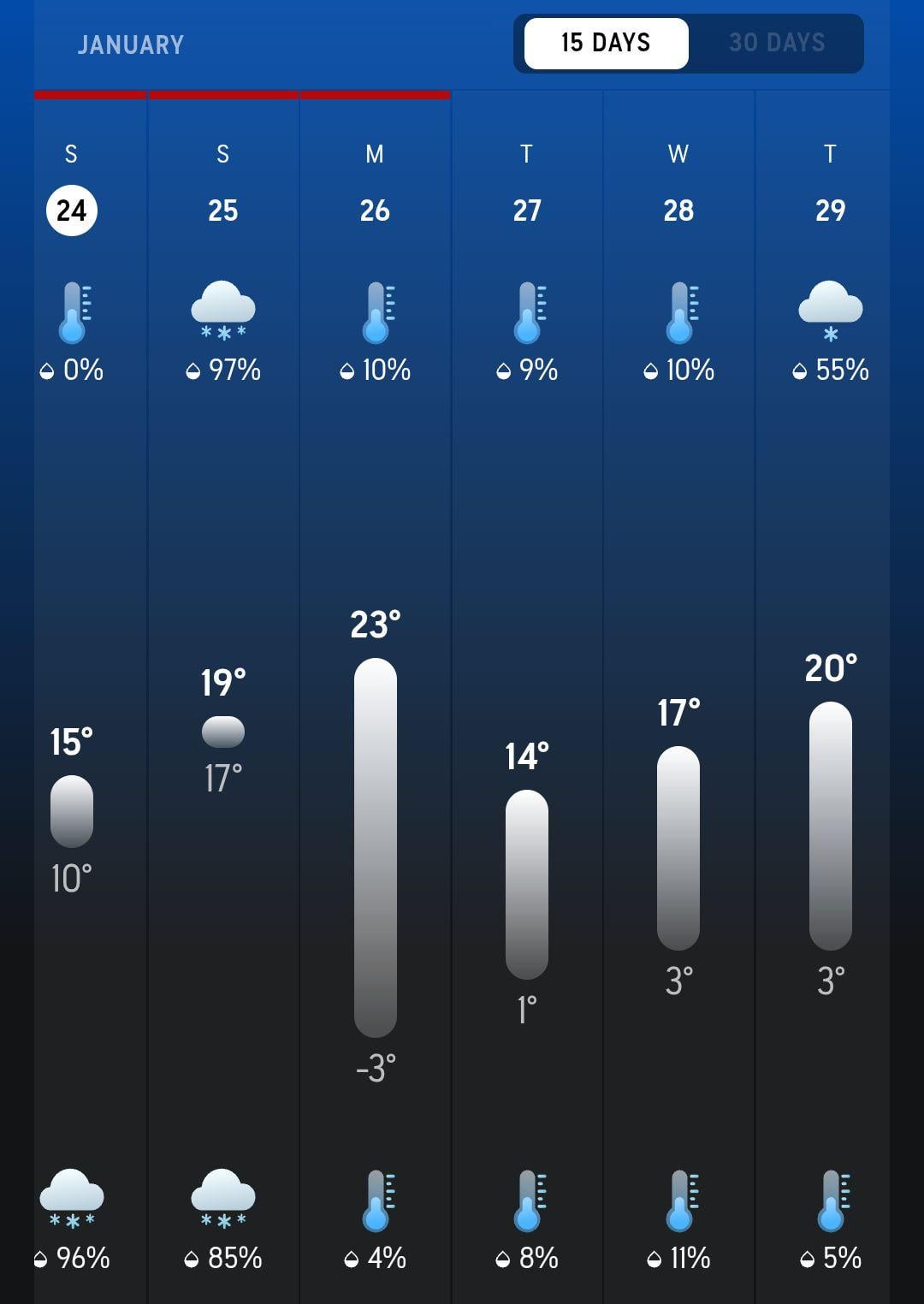
Task: Open the forecast for Saturday the 24th
Action: pos(72,210)
